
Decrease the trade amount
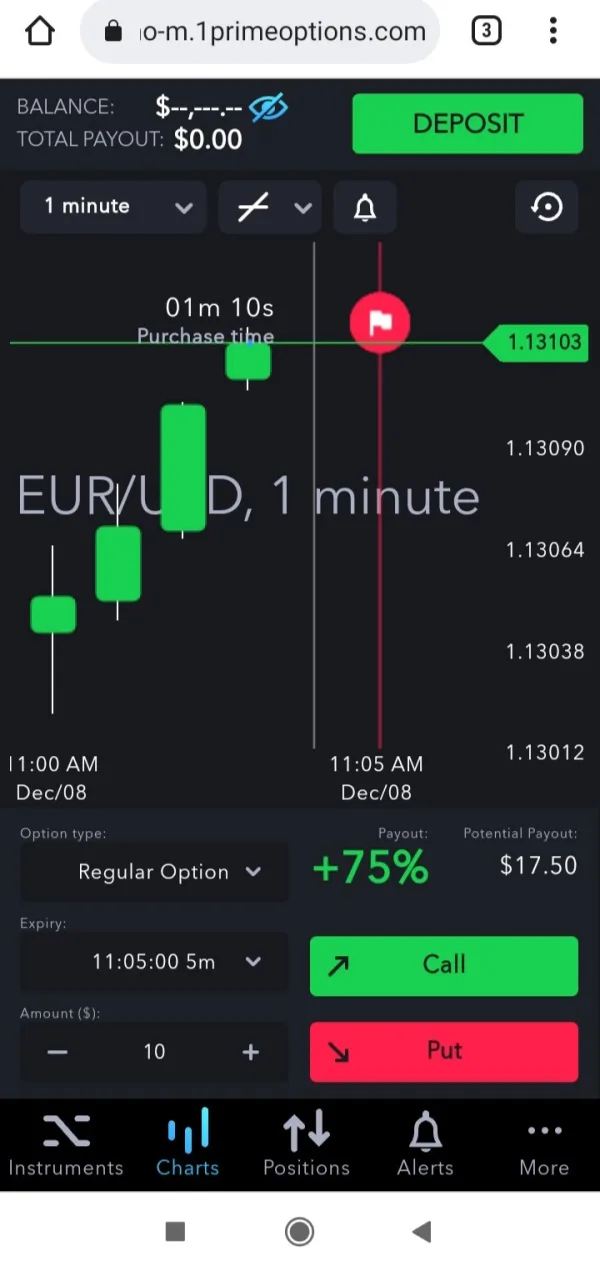[57, 1052]
